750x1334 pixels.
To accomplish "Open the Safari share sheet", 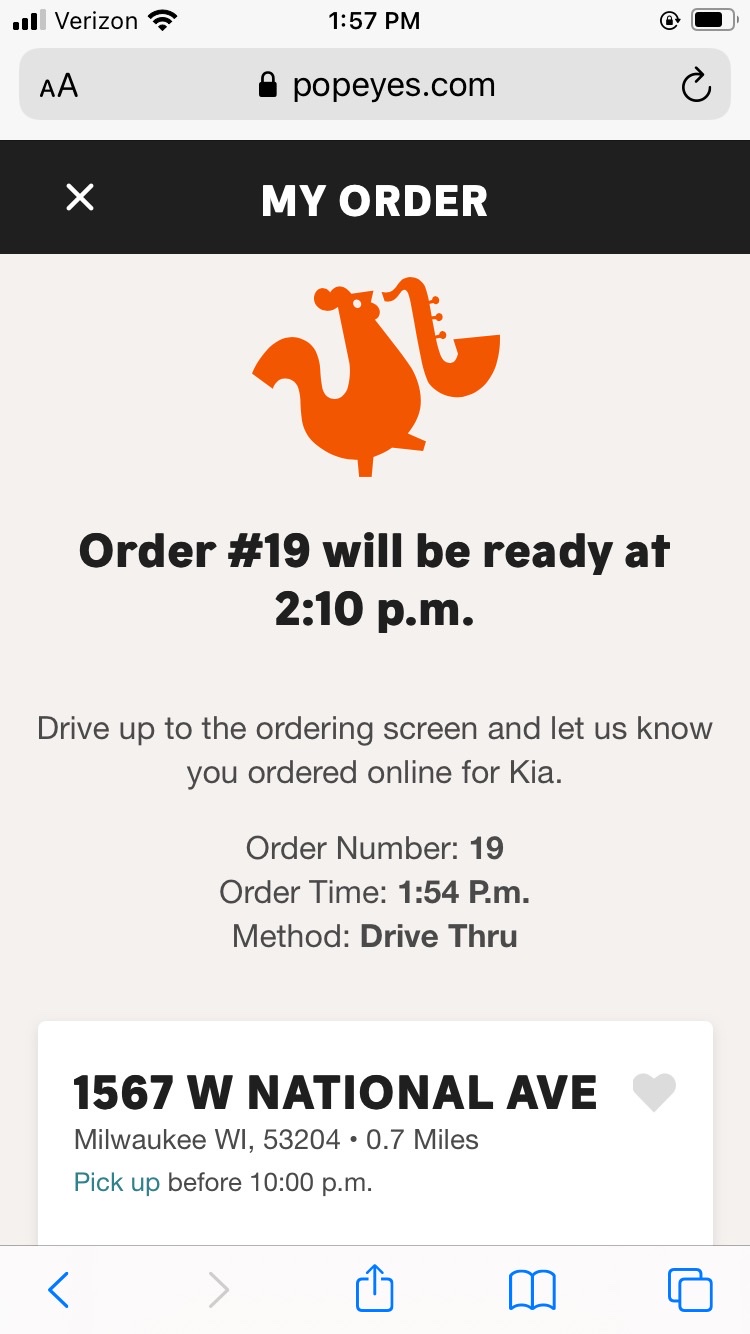I will tap(375, 1288).
